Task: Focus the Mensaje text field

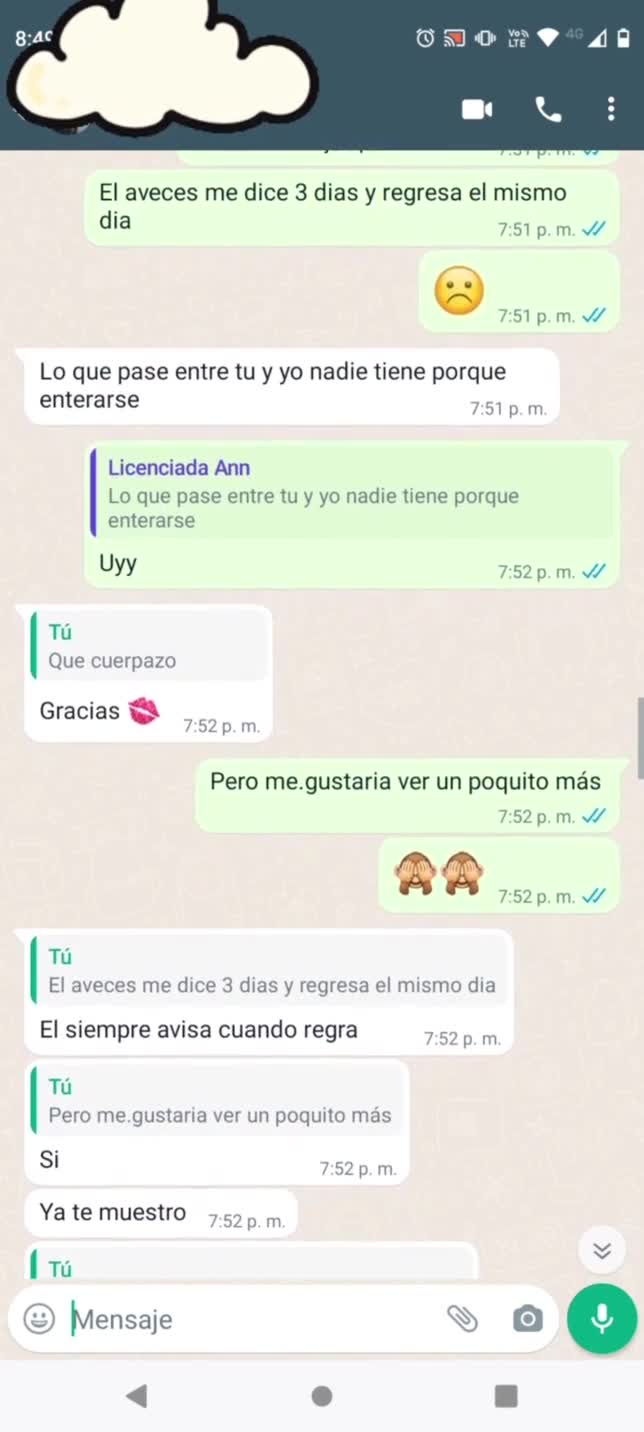Action: point(250,1319)
